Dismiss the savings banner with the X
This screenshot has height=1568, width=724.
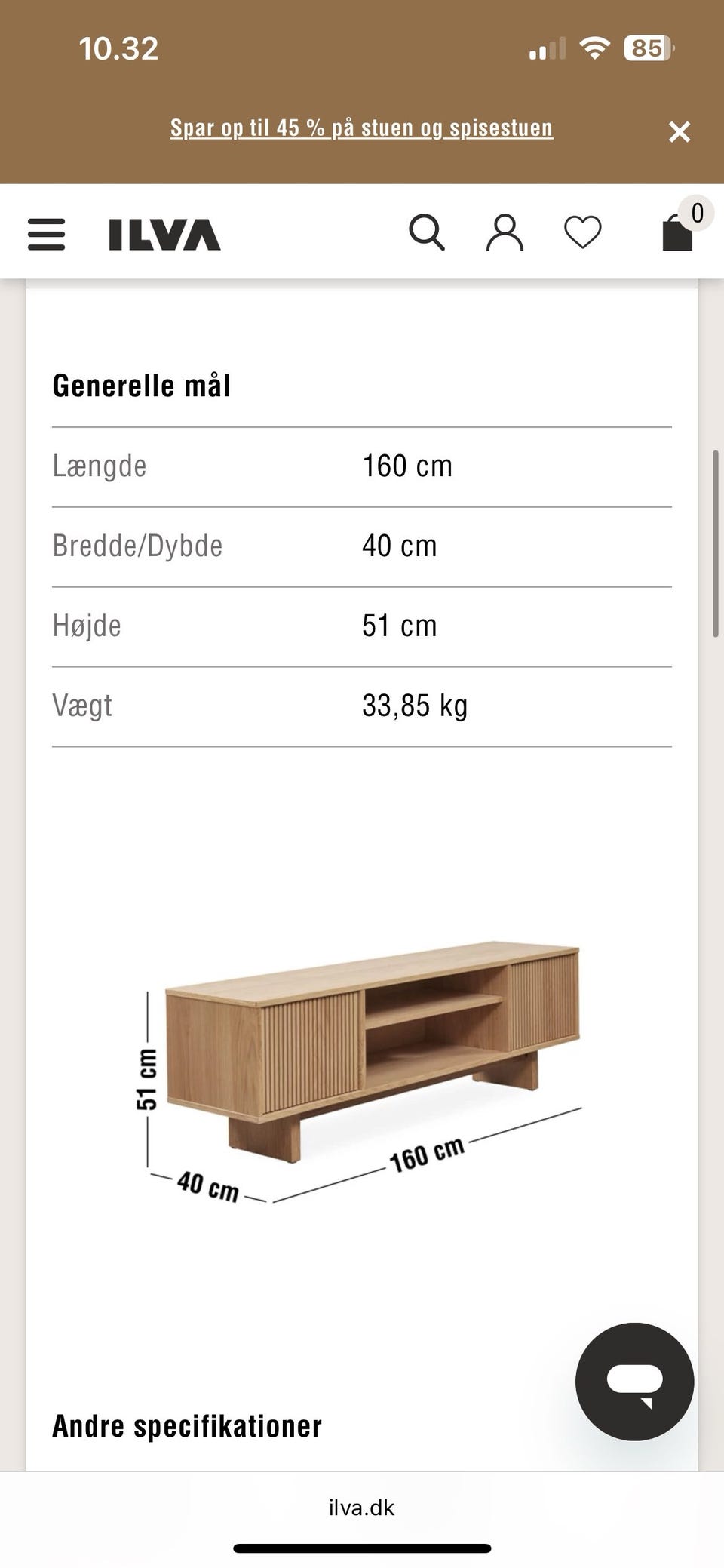680,131
